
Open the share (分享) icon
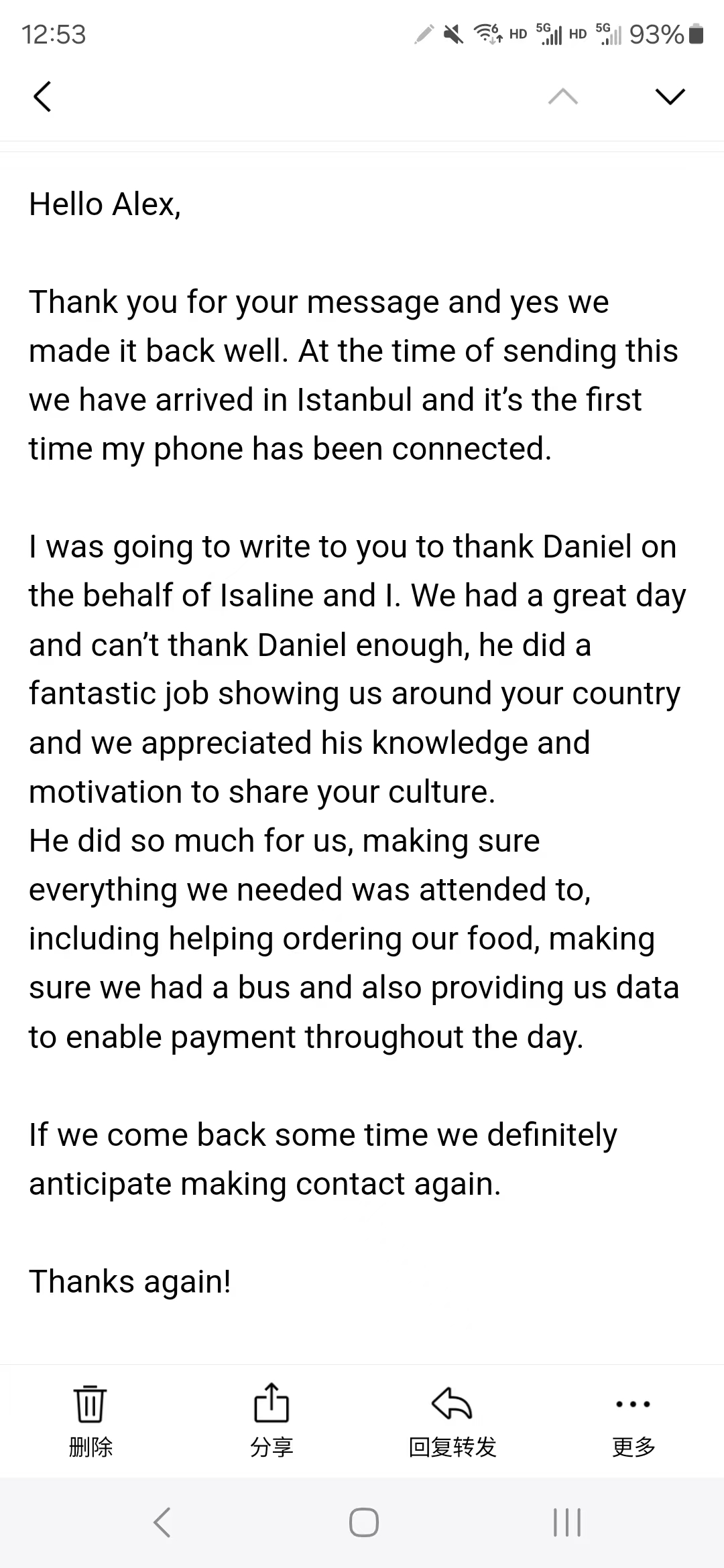[x=271, y=1402]
